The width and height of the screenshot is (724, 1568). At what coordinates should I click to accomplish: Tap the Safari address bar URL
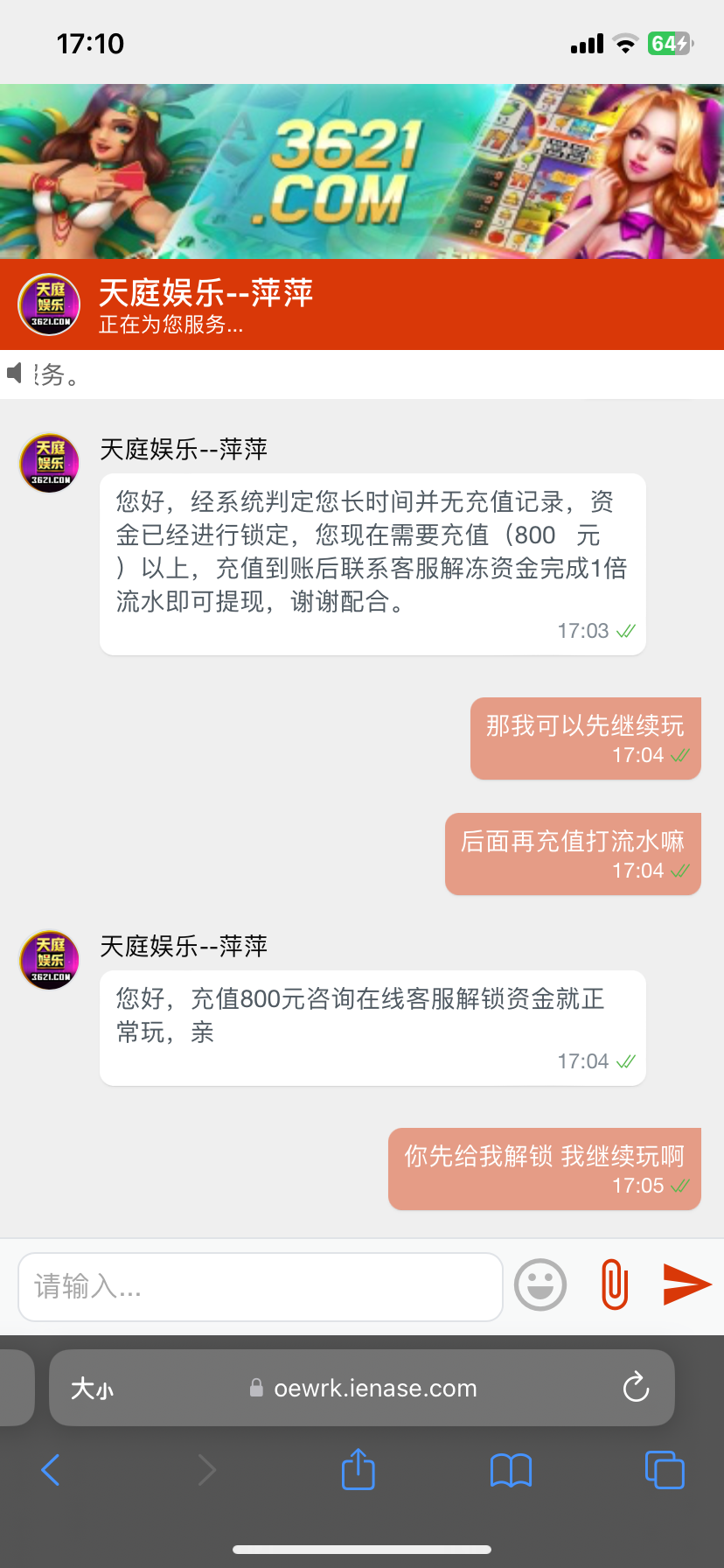click(x=375, y=1389)
